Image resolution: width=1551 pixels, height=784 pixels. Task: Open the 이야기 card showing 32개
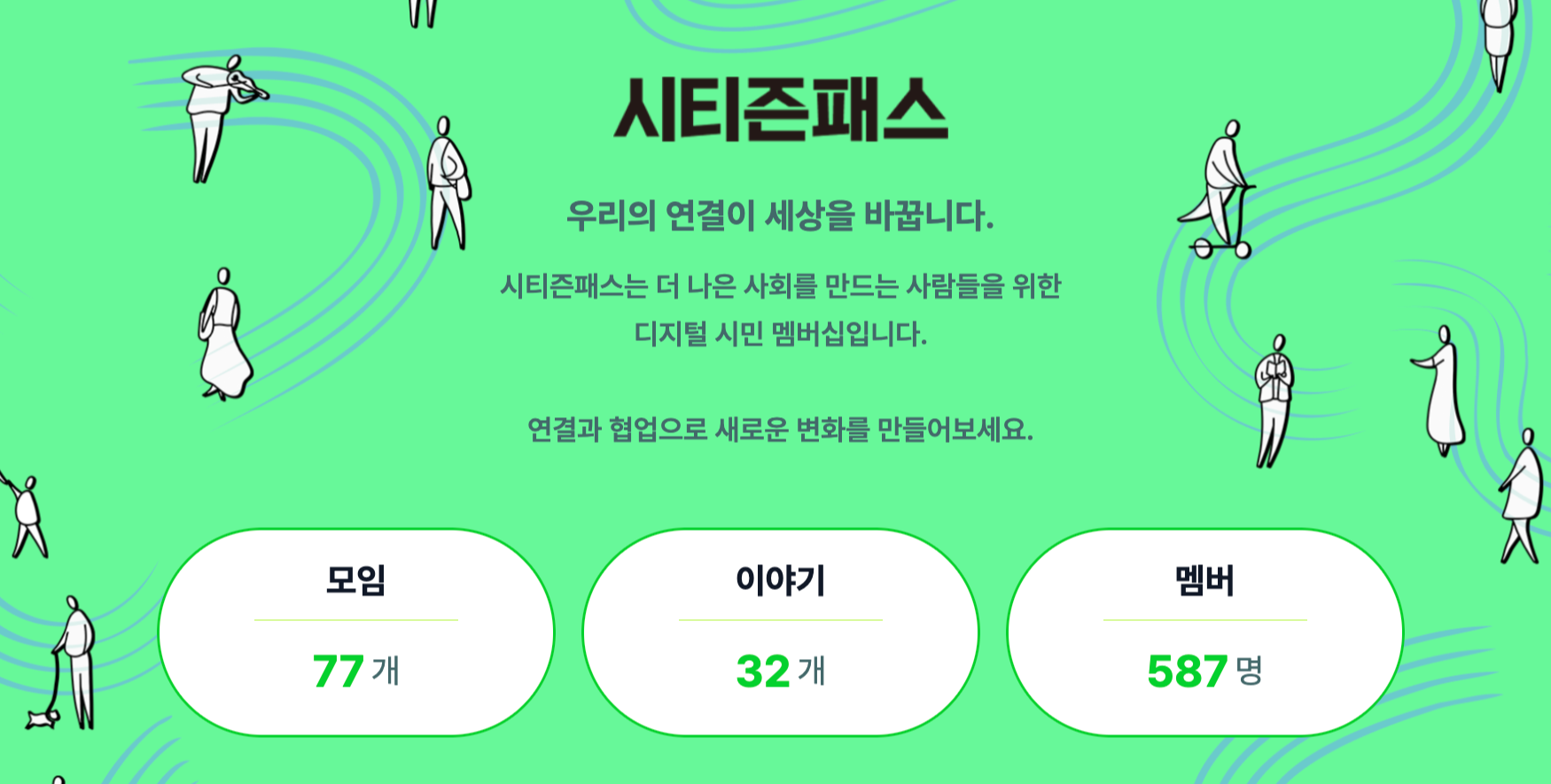(781, 633)
